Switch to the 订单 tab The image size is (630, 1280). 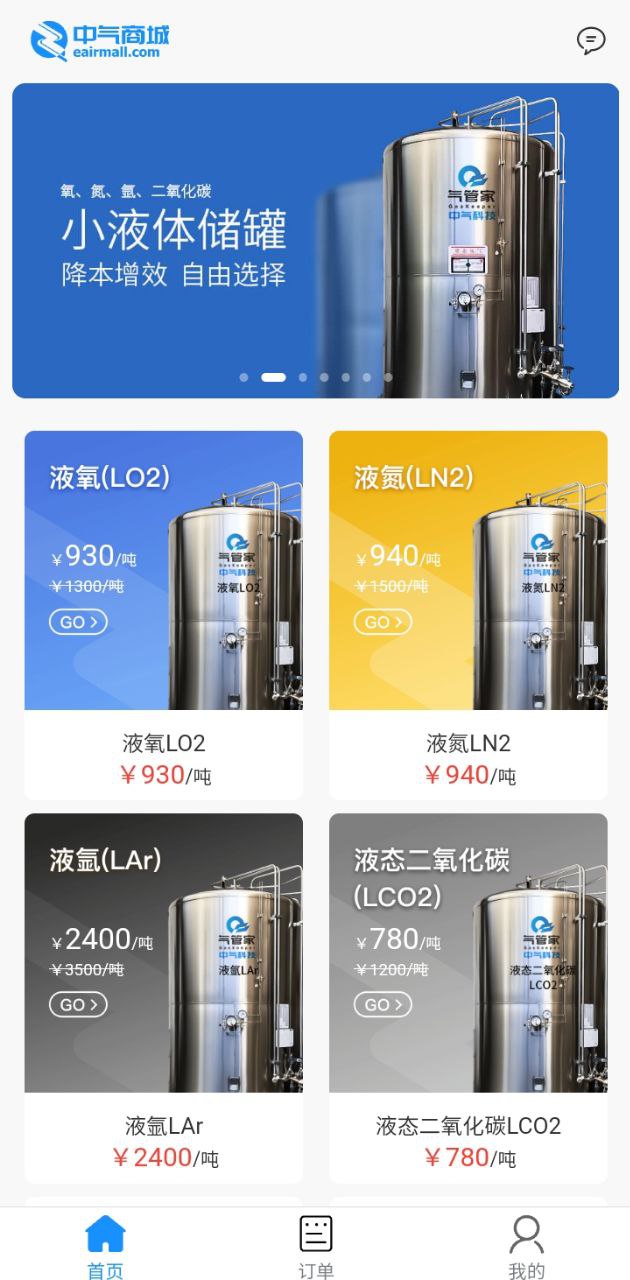[x=316, y=1246]
